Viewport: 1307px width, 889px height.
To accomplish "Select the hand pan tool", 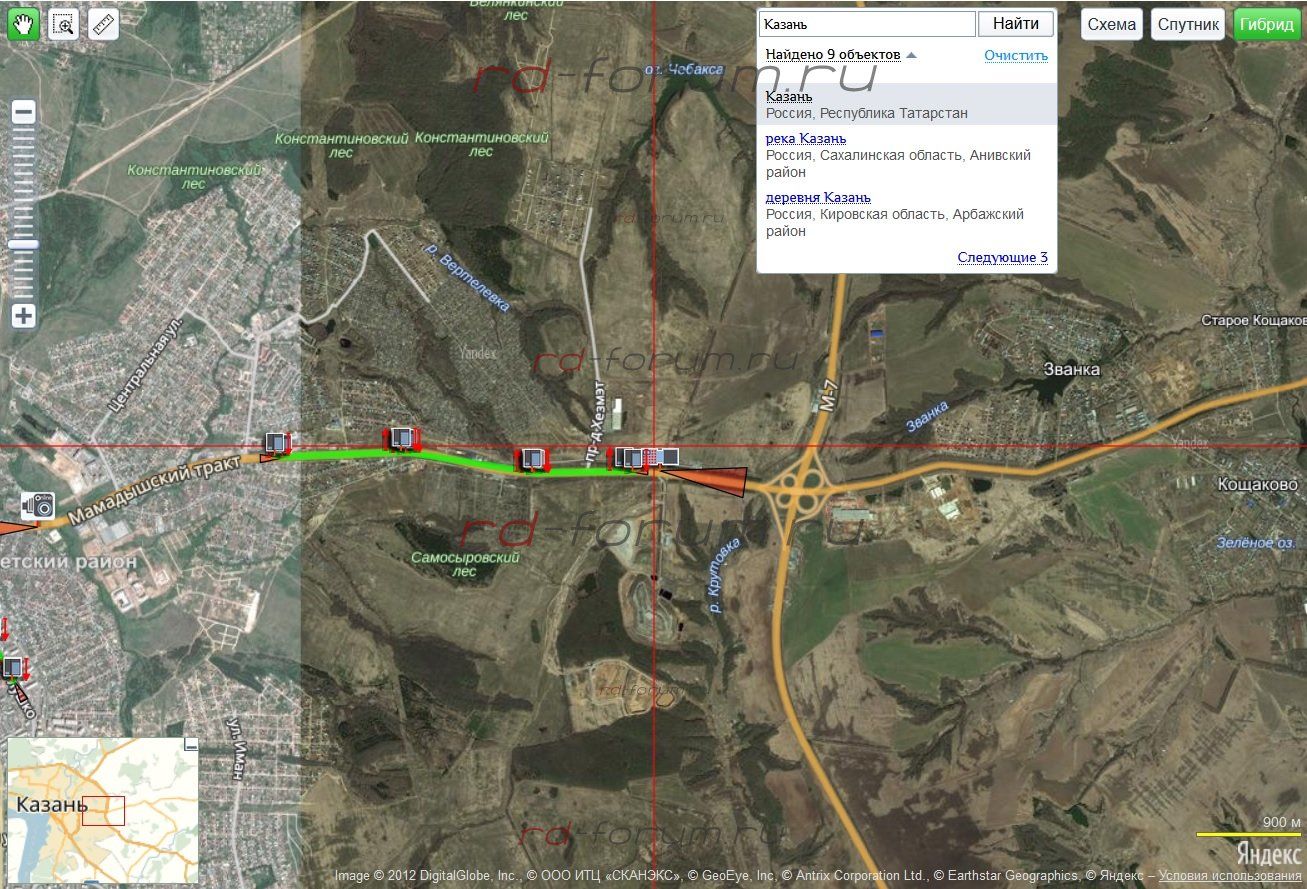I will pyautogui.click(x=23, y=25).
